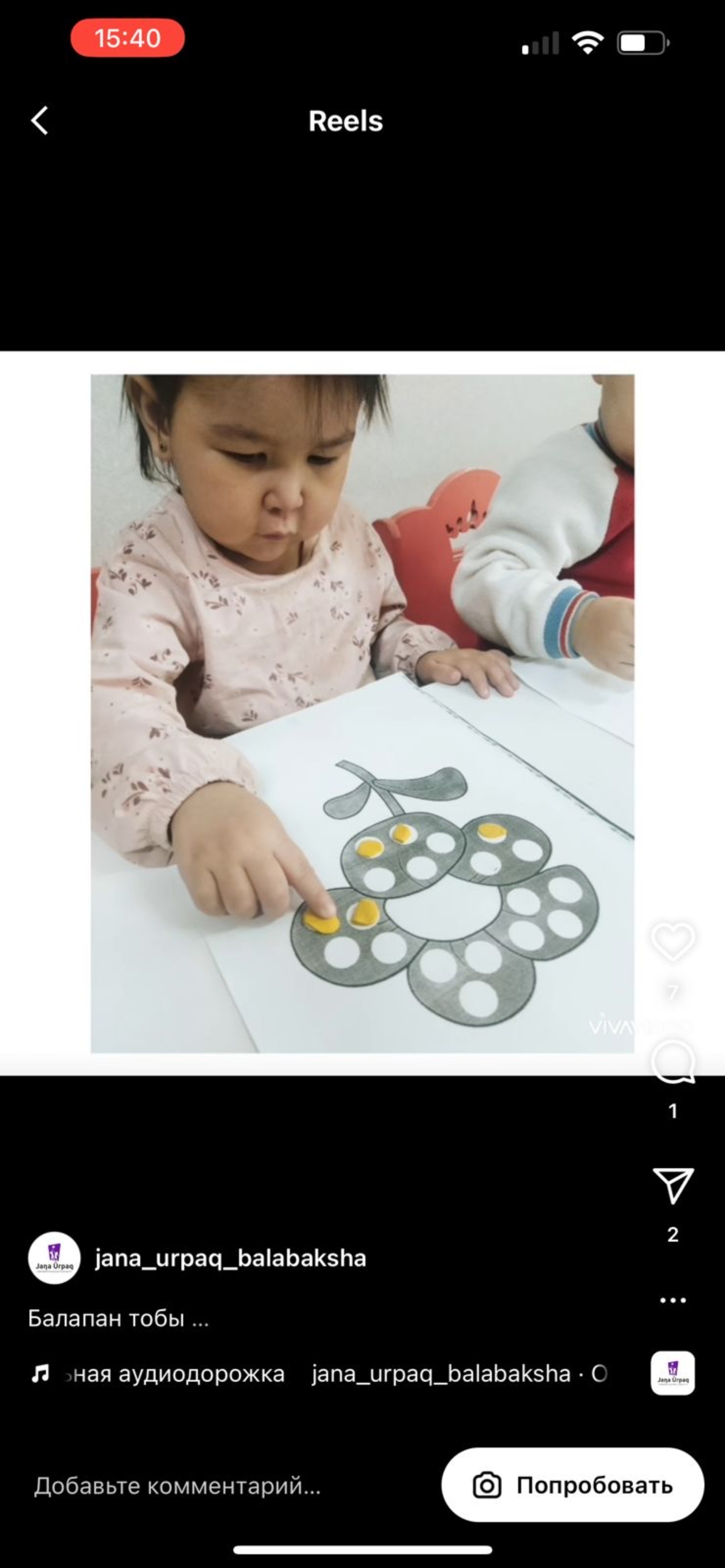Open the jana_urpaq_balabaksha profile avatar
725x1568 pixels.
coord(54,1257)
